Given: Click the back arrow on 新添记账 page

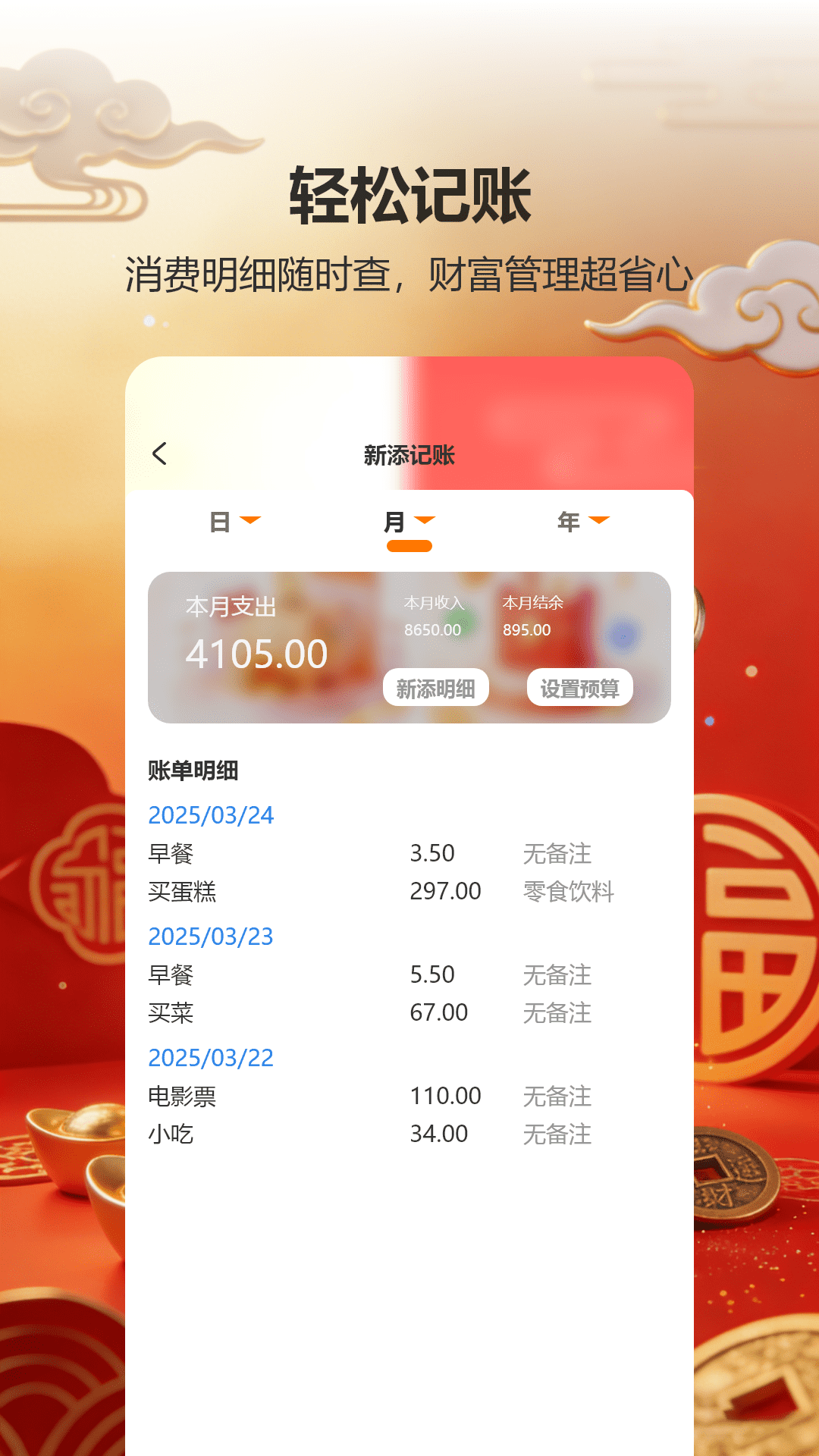Looking at the screenshot, I should click(x=158, y=451).
